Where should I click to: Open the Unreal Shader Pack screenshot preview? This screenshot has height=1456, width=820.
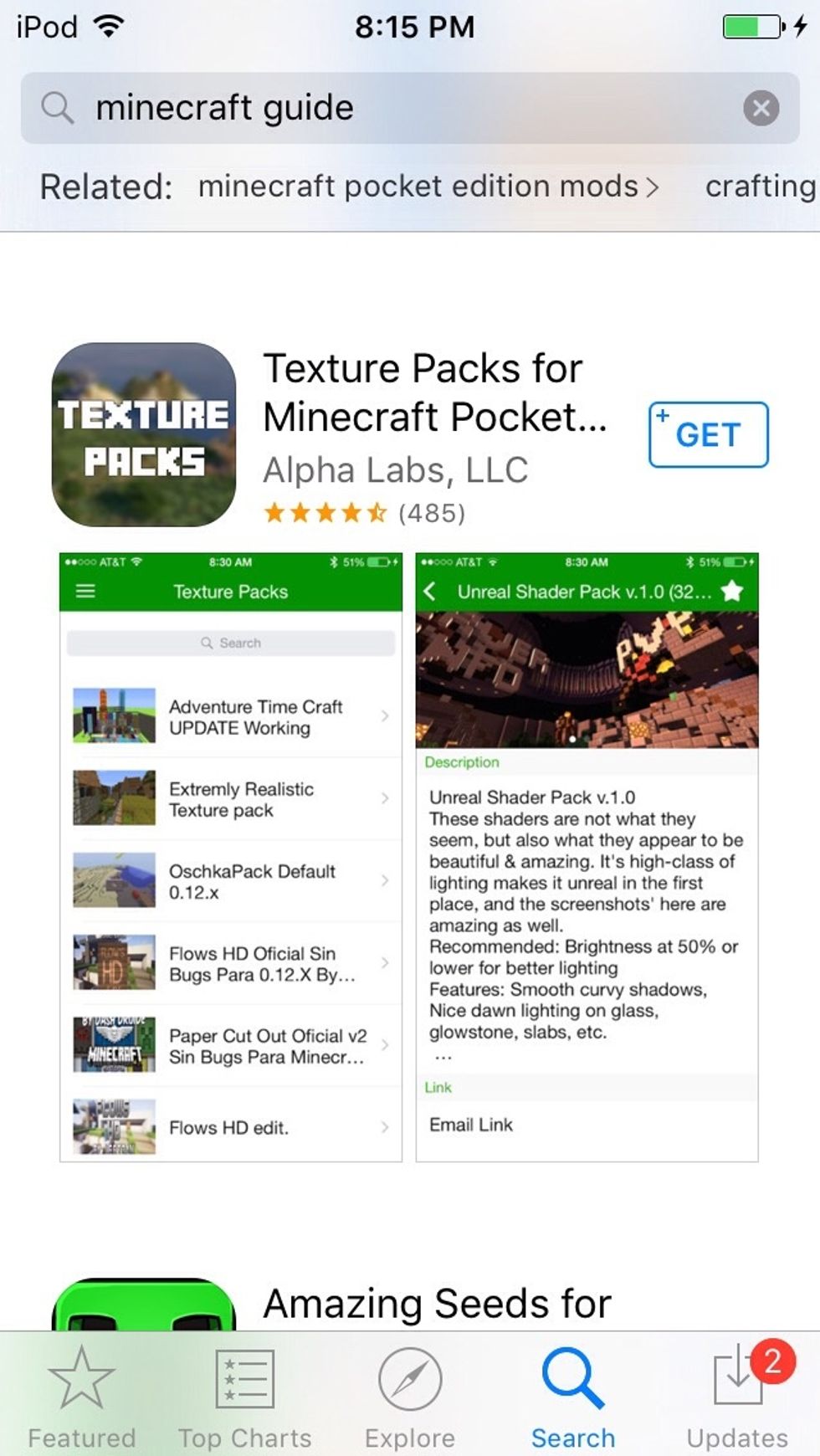point(587,857)
